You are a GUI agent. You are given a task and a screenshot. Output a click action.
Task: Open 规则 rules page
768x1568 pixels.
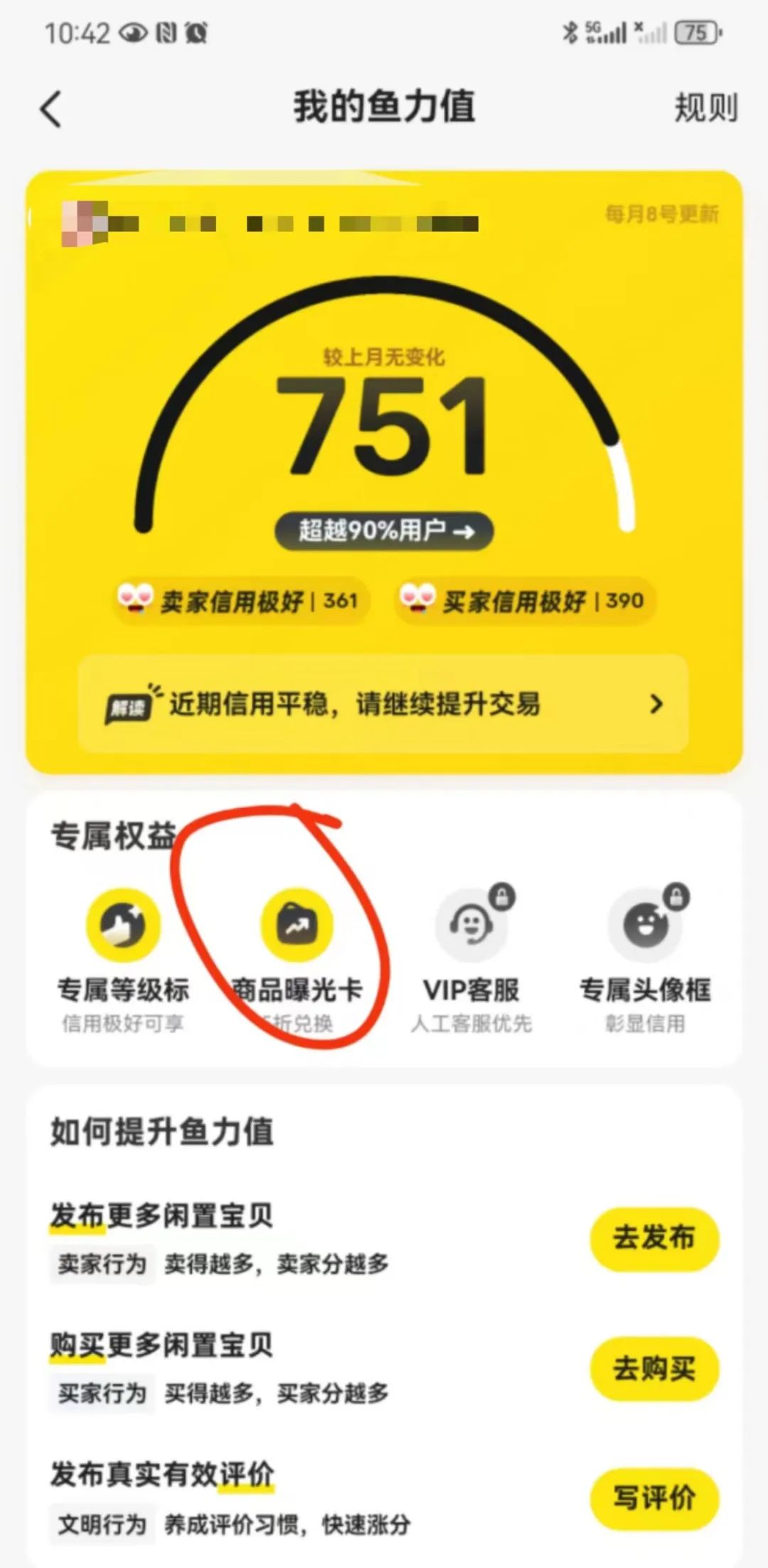(705, 108)
